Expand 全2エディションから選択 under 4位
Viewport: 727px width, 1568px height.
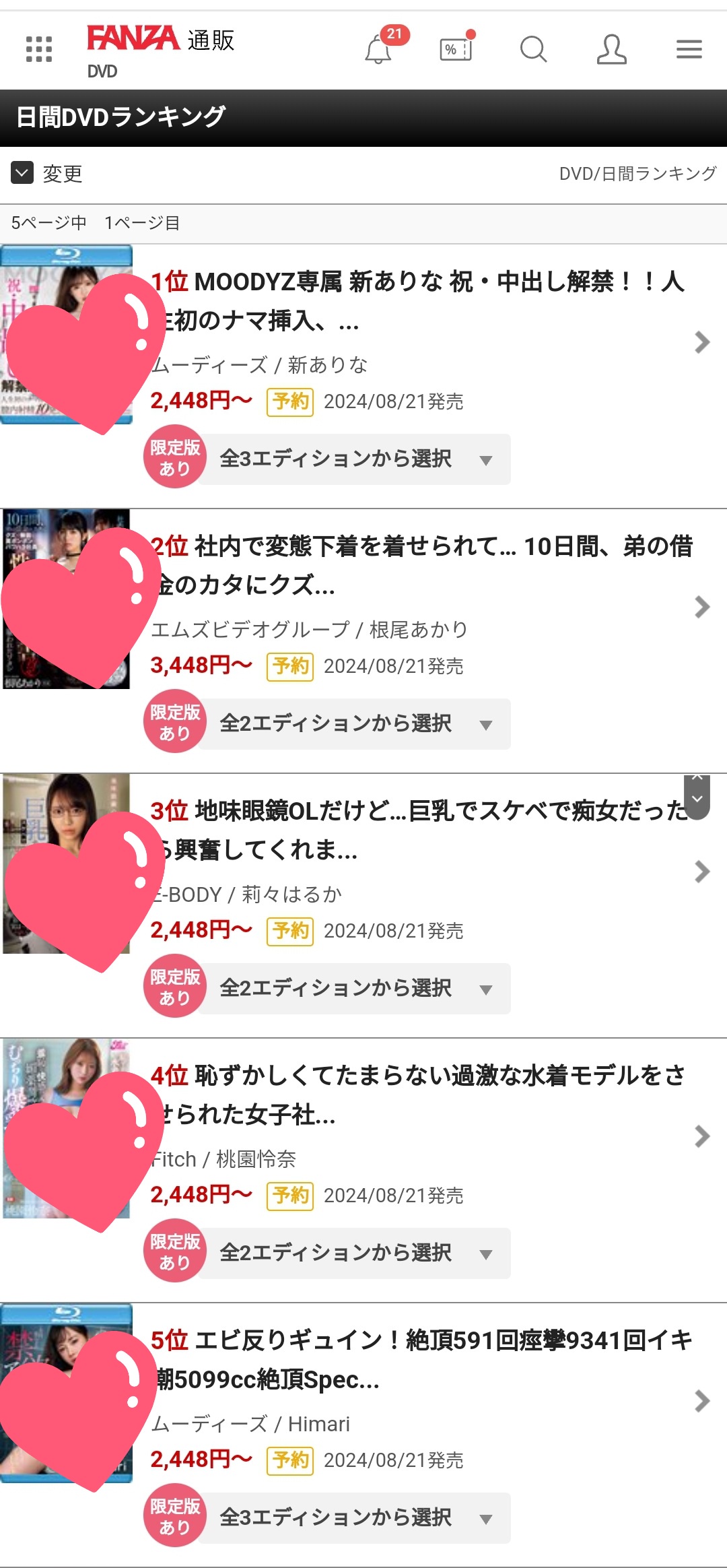[x=355, y=1253]
